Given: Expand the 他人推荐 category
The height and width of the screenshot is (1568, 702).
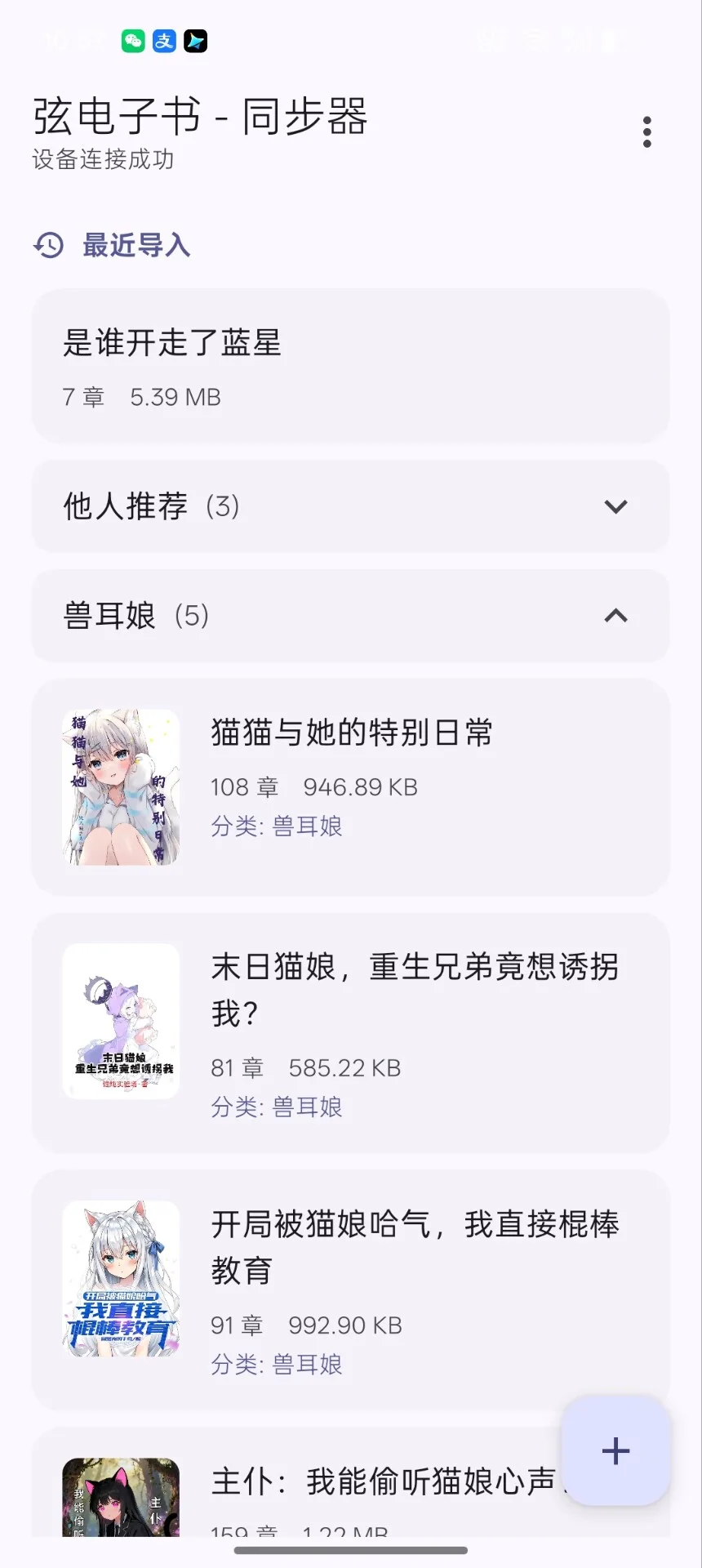Looking at the screenshot, I should (x=350, y=506).
